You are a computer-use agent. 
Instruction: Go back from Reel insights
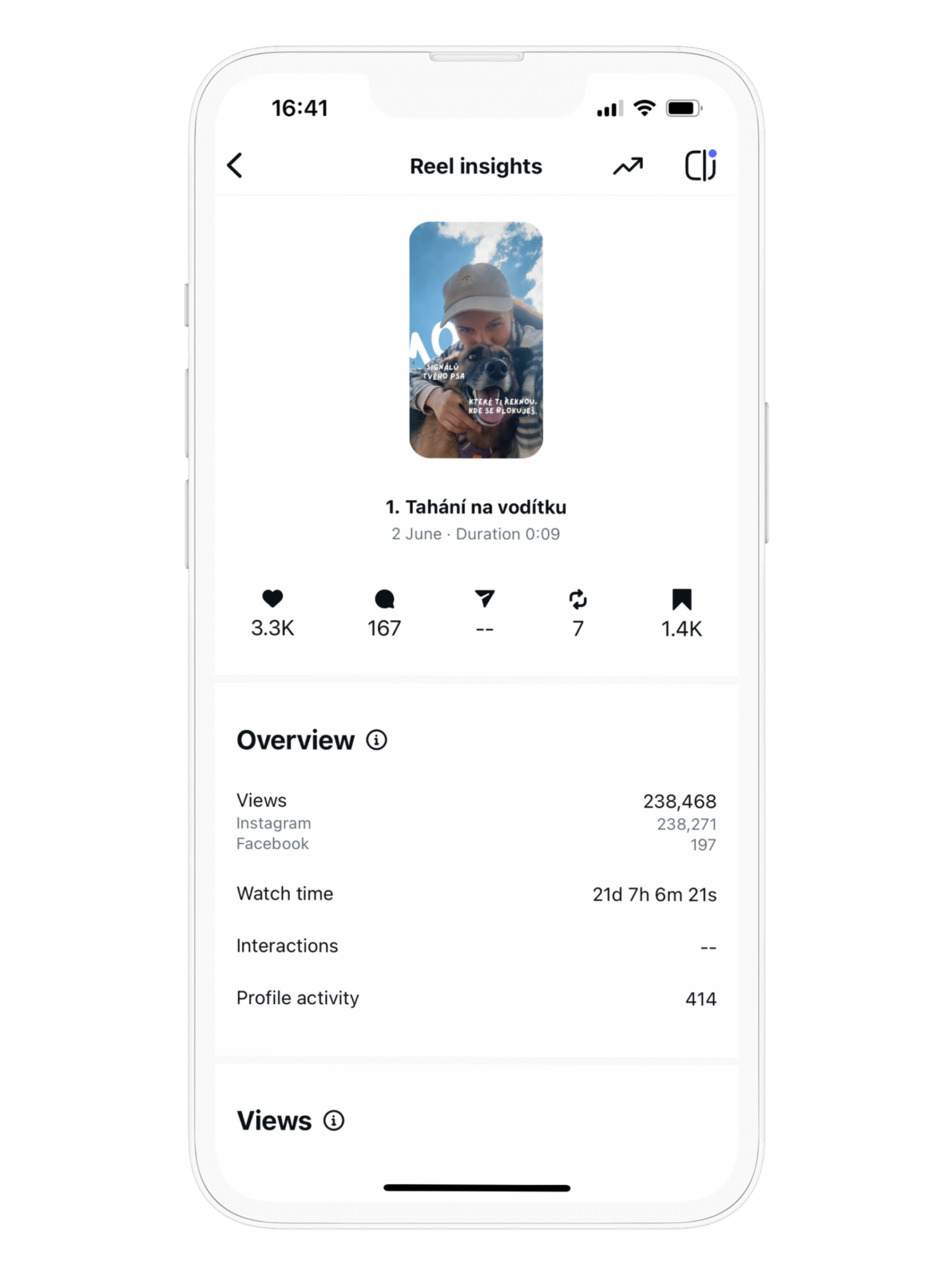point(235,166)
